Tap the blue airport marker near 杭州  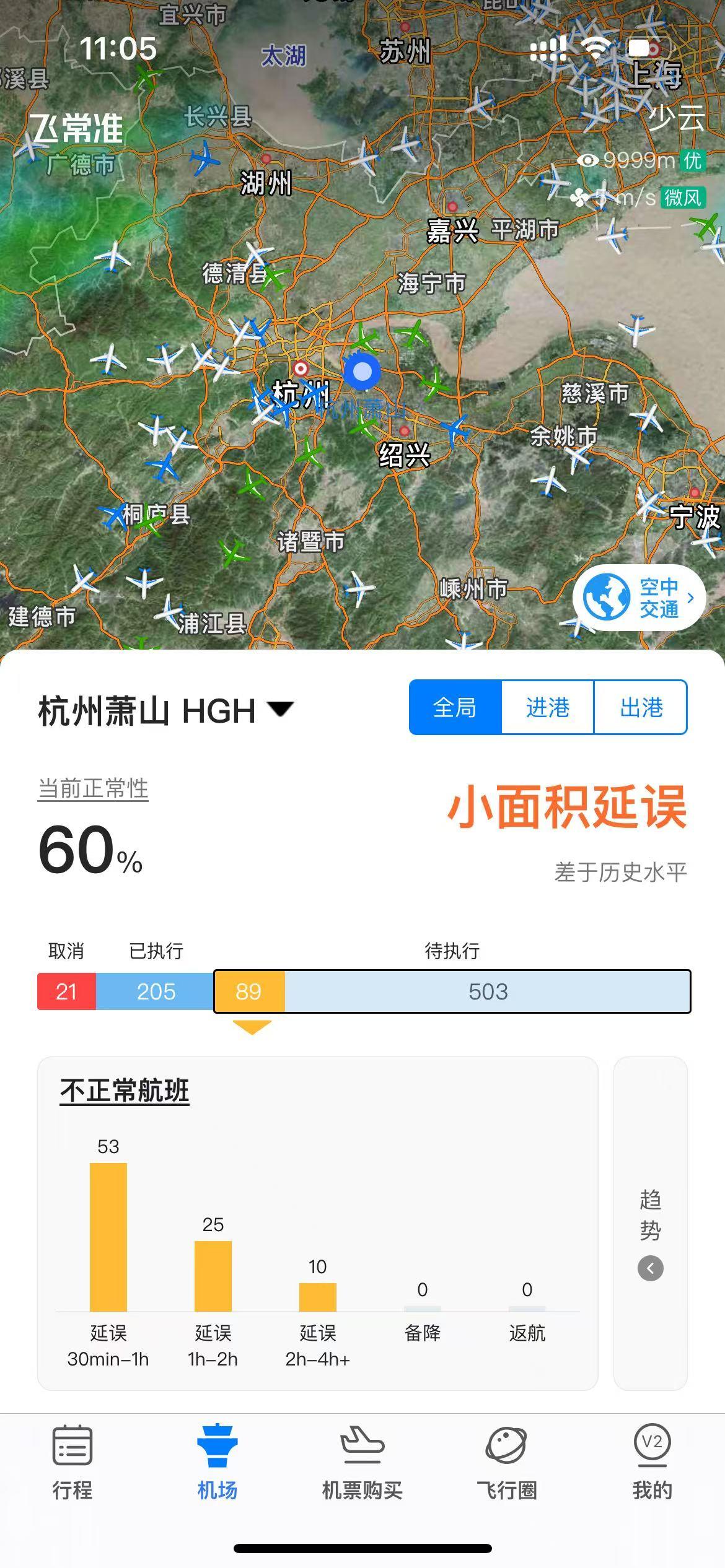click(x=362, y=372)
